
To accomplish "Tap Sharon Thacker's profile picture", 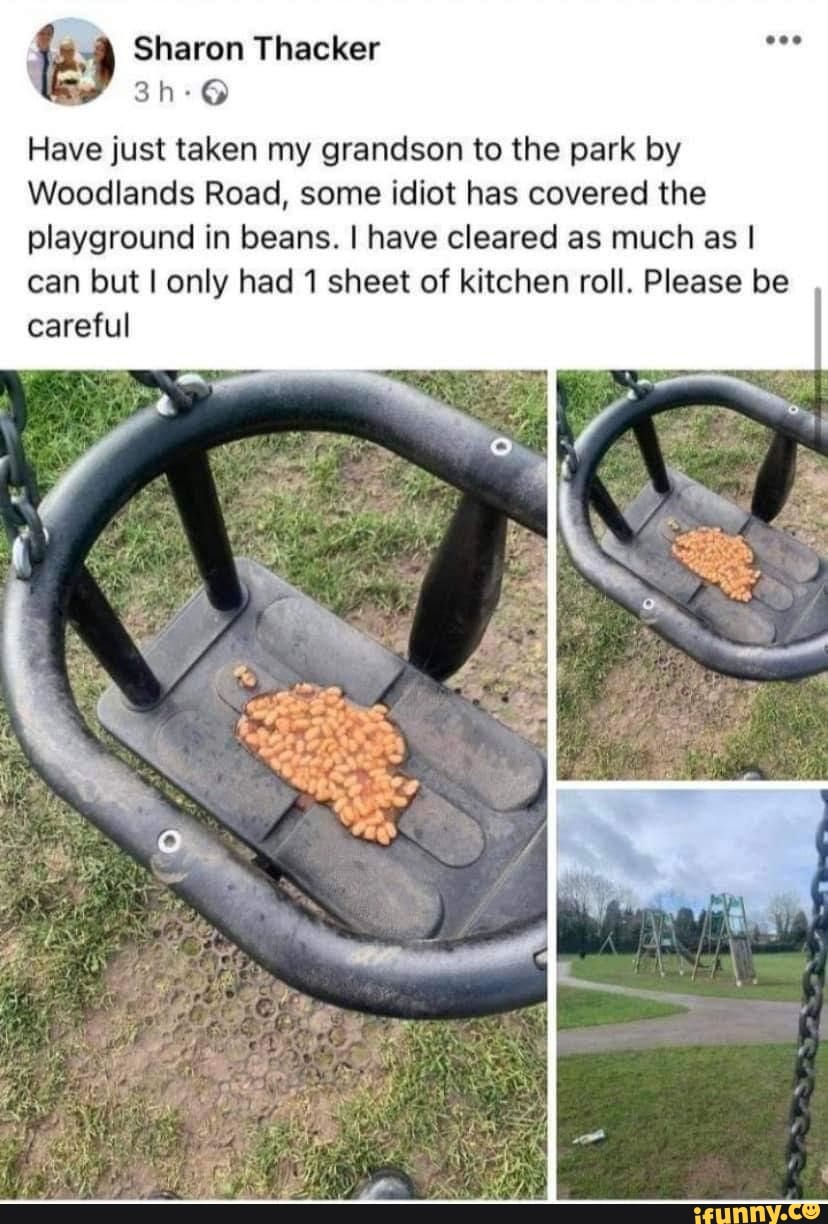I will [x=70, y=61].
